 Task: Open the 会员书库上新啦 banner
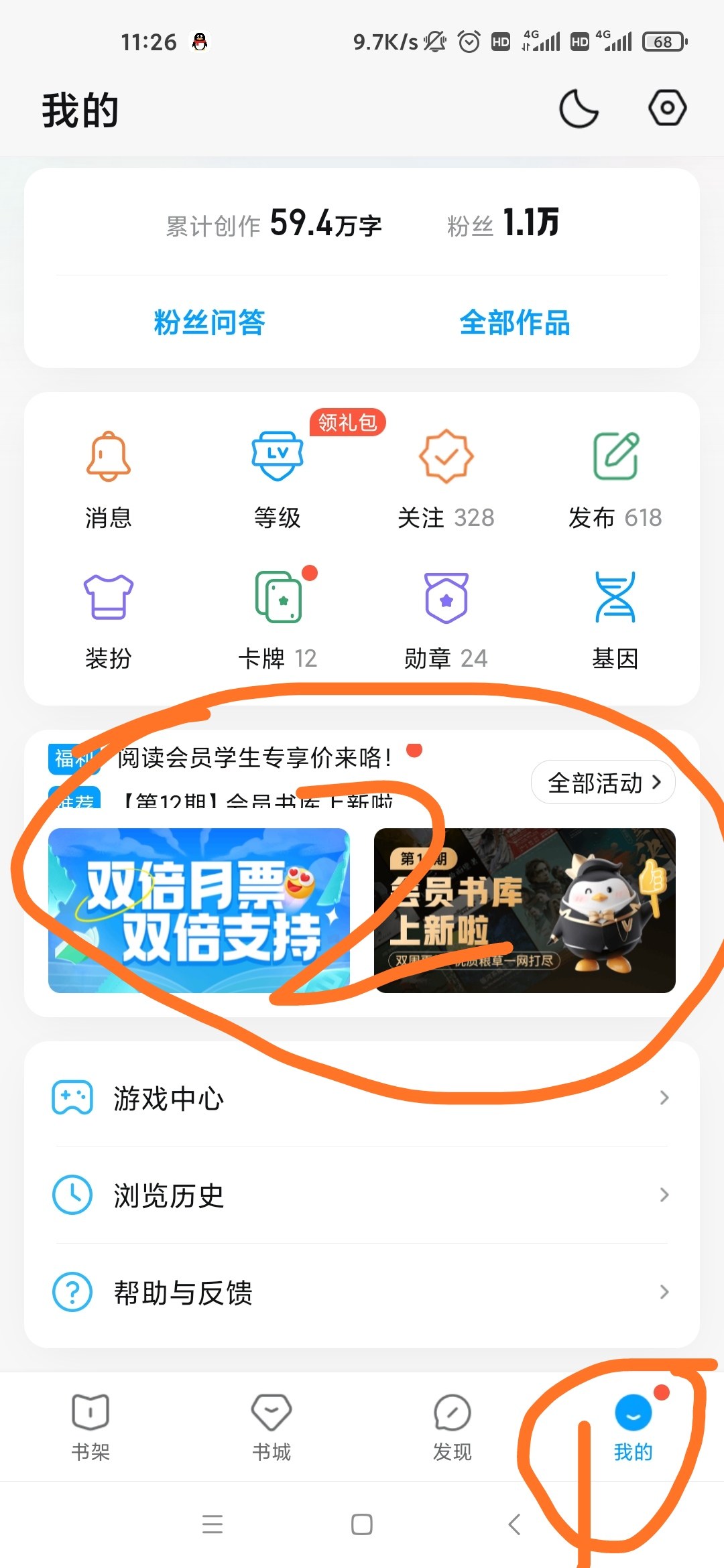tap(524, 910)
